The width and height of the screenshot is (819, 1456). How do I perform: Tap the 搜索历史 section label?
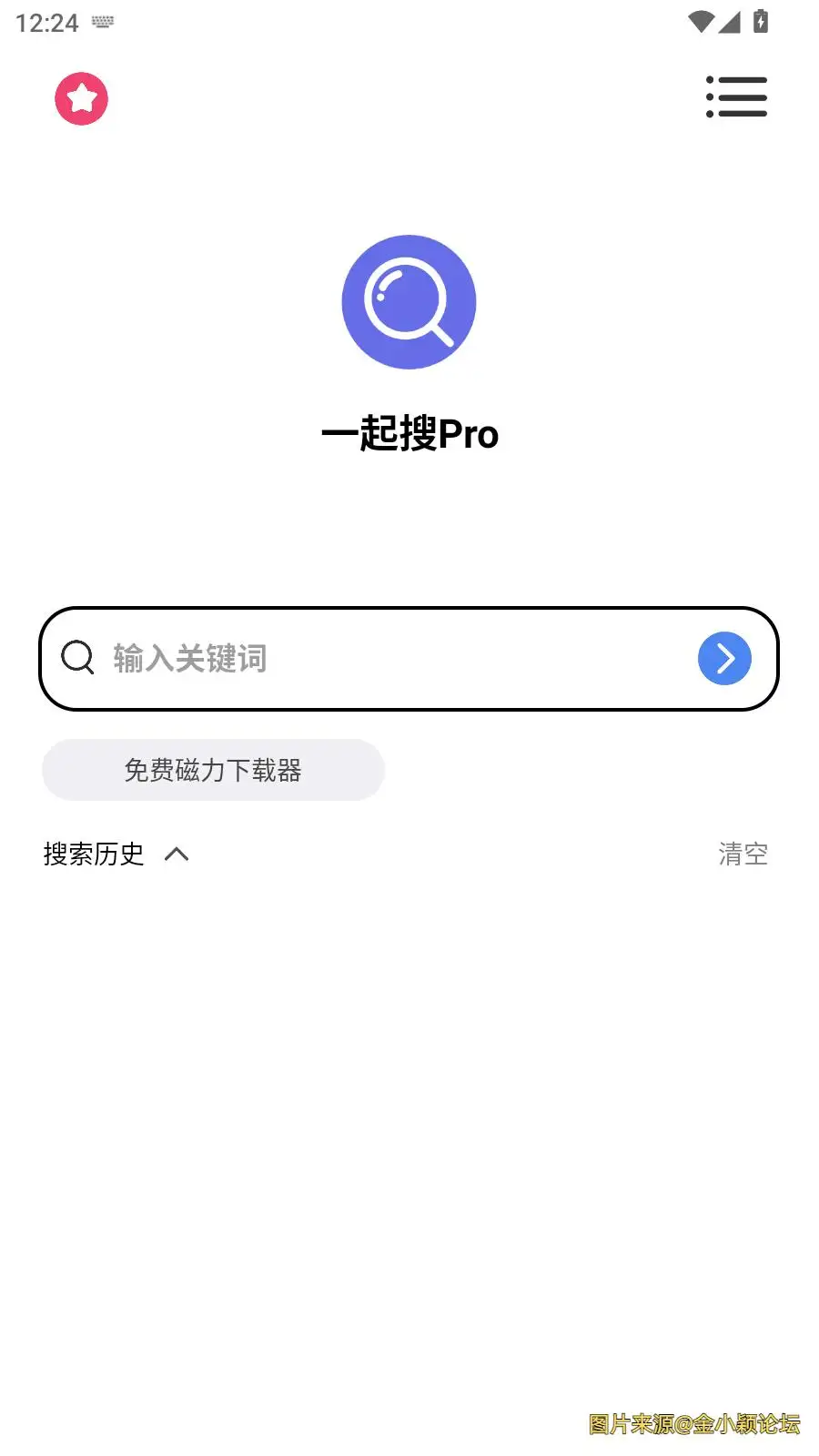pos(94,854)
